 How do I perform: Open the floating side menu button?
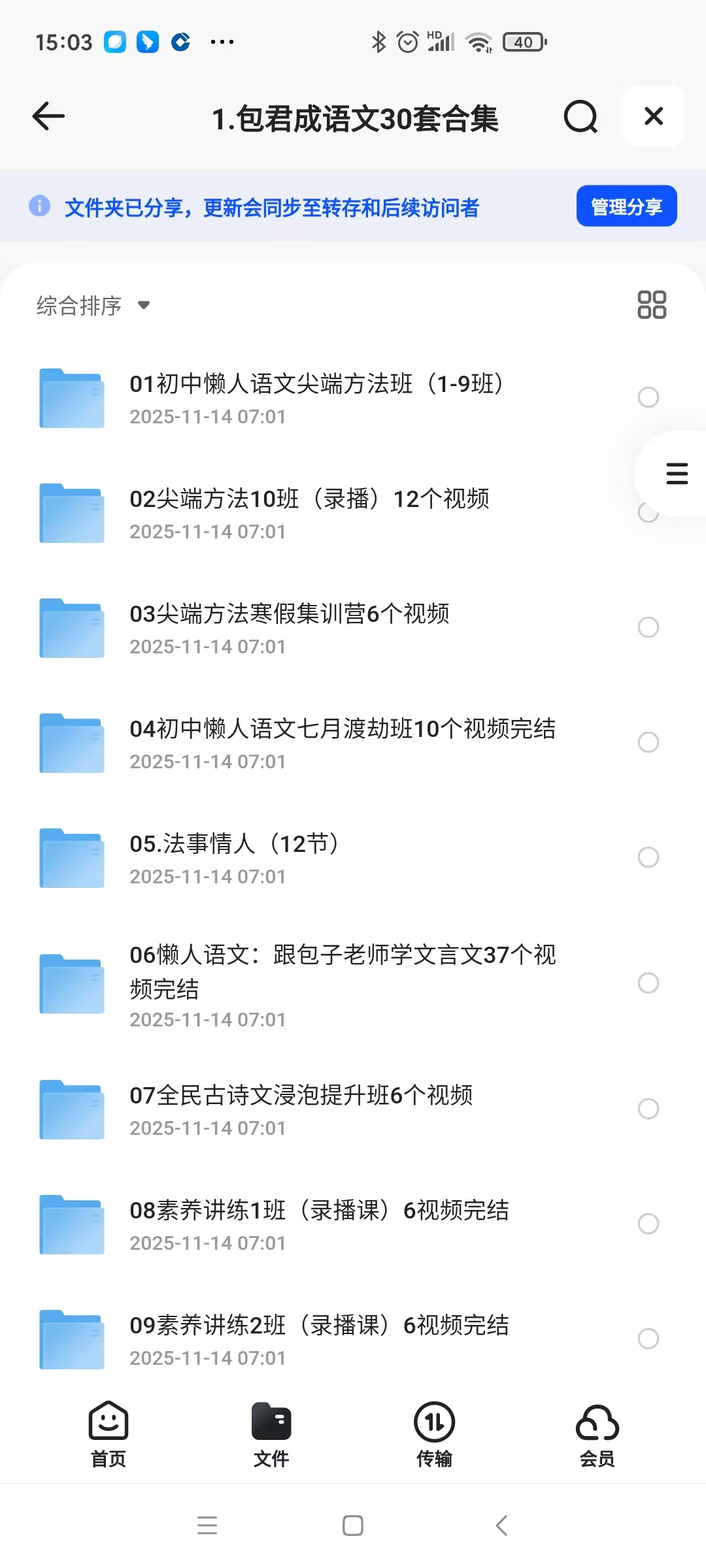point(677,474)
